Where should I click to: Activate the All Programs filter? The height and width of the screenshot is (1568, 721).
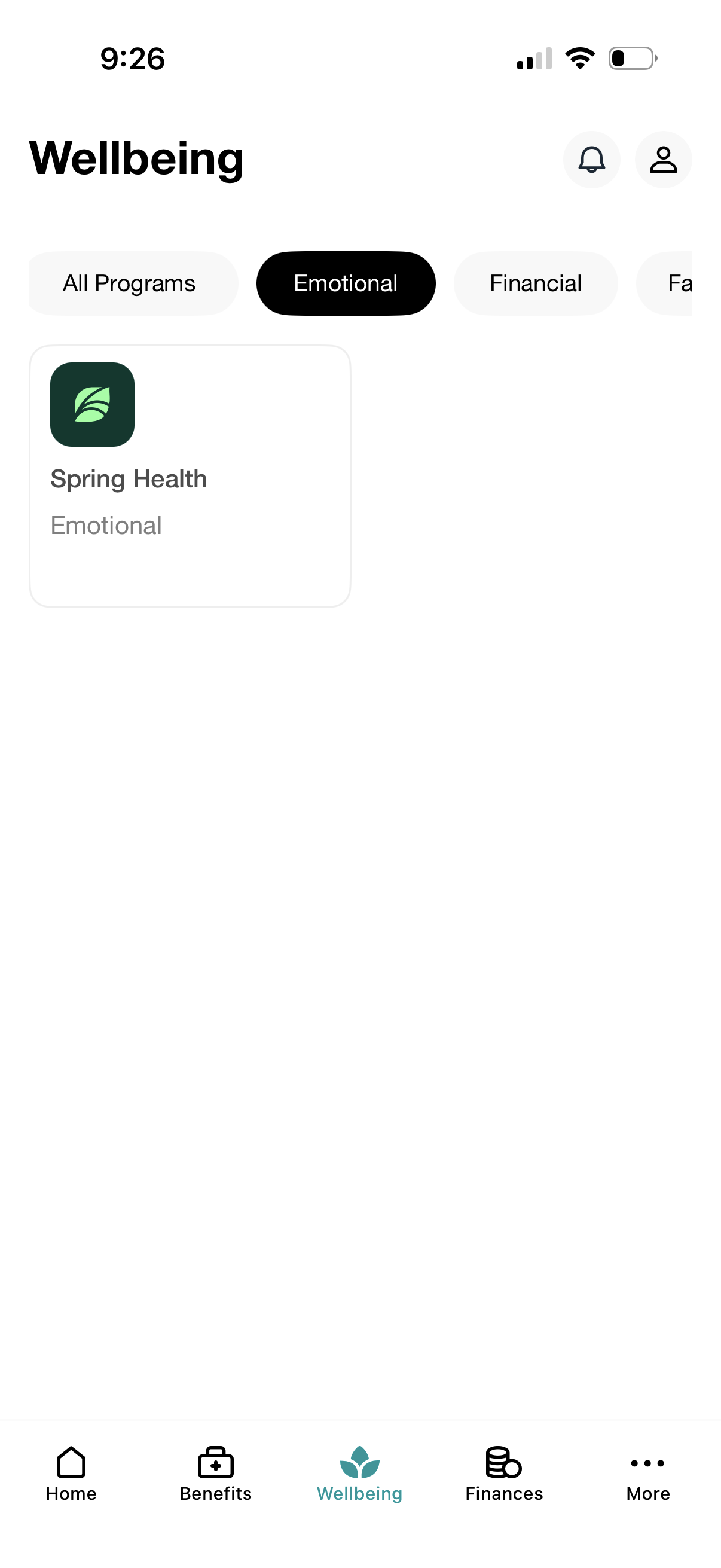click(x=132, y=282)
